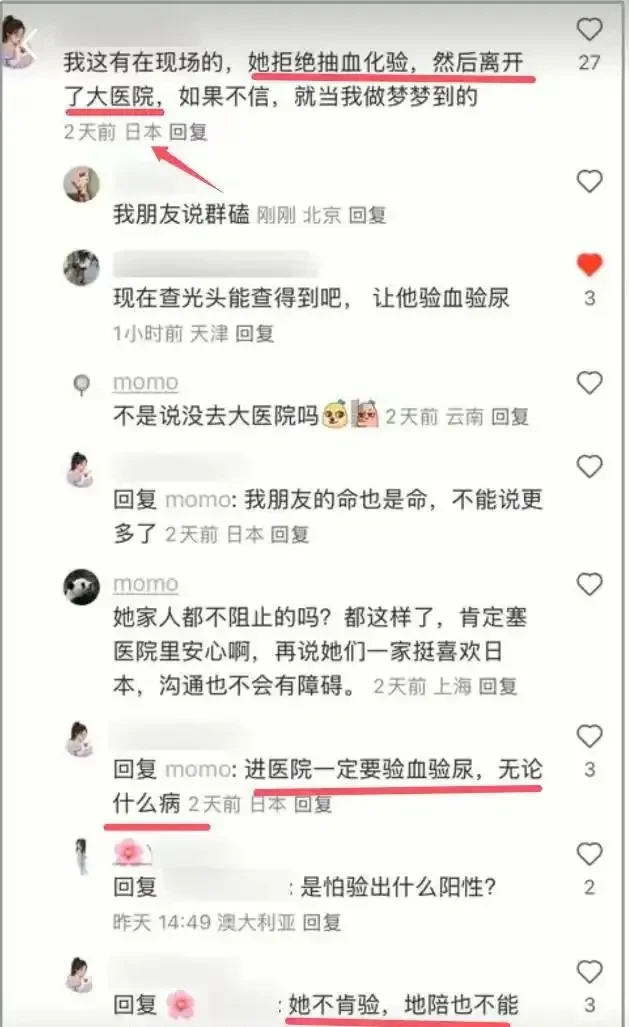Like the reply 我朋友的命也是命
629x1027 pixels.
point(590,466)
